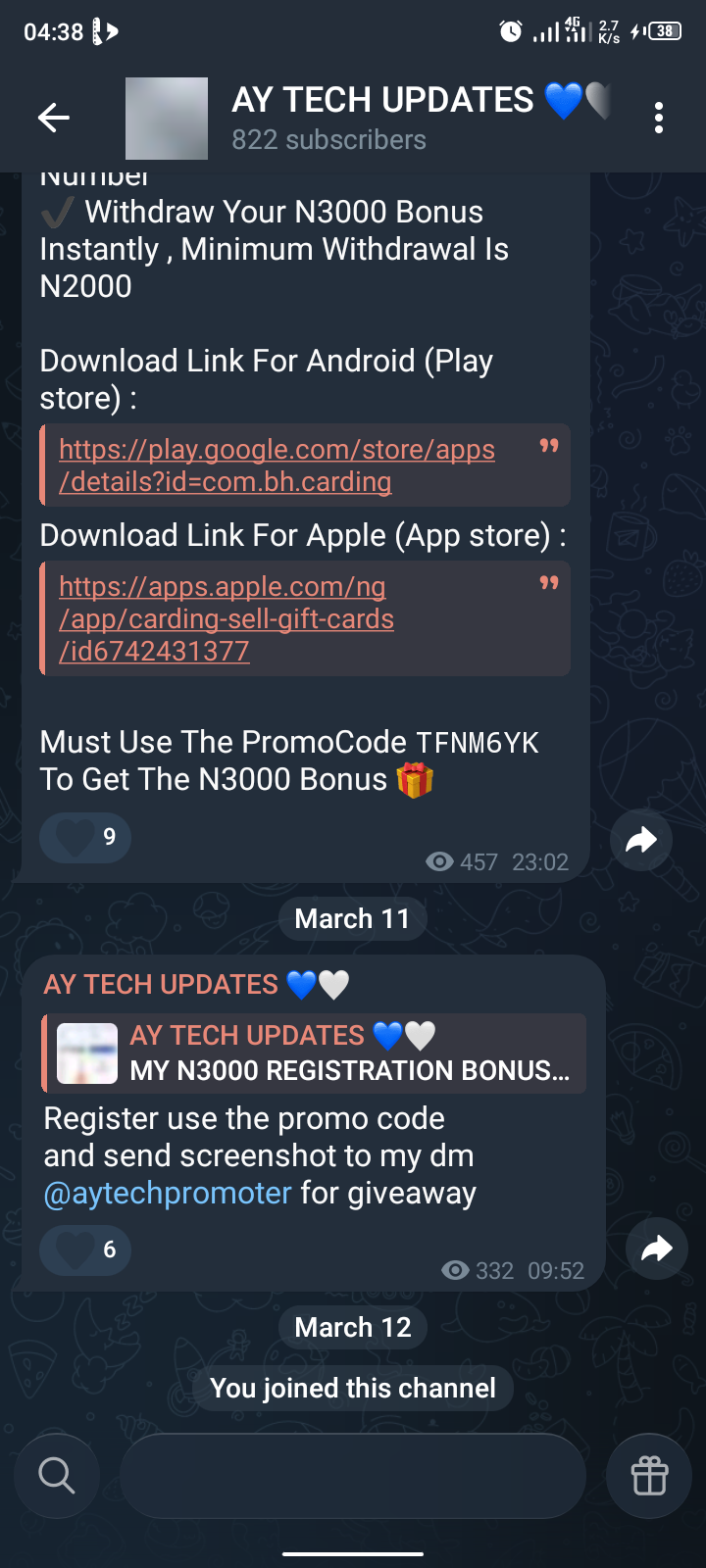
Task: Tap the bottom bar between search and gift
Action: point(353,1475)
